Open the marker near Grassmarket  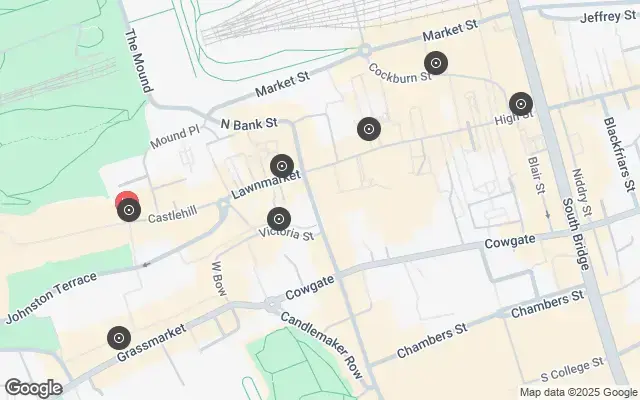[120, 338]
